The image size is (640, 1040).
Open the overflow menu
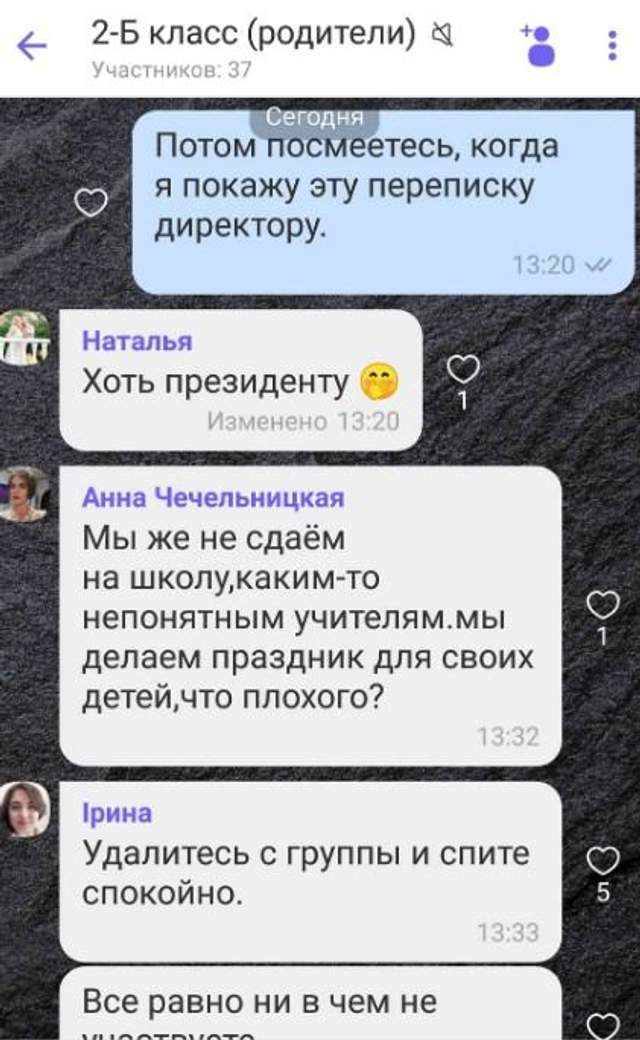[612, 46]
